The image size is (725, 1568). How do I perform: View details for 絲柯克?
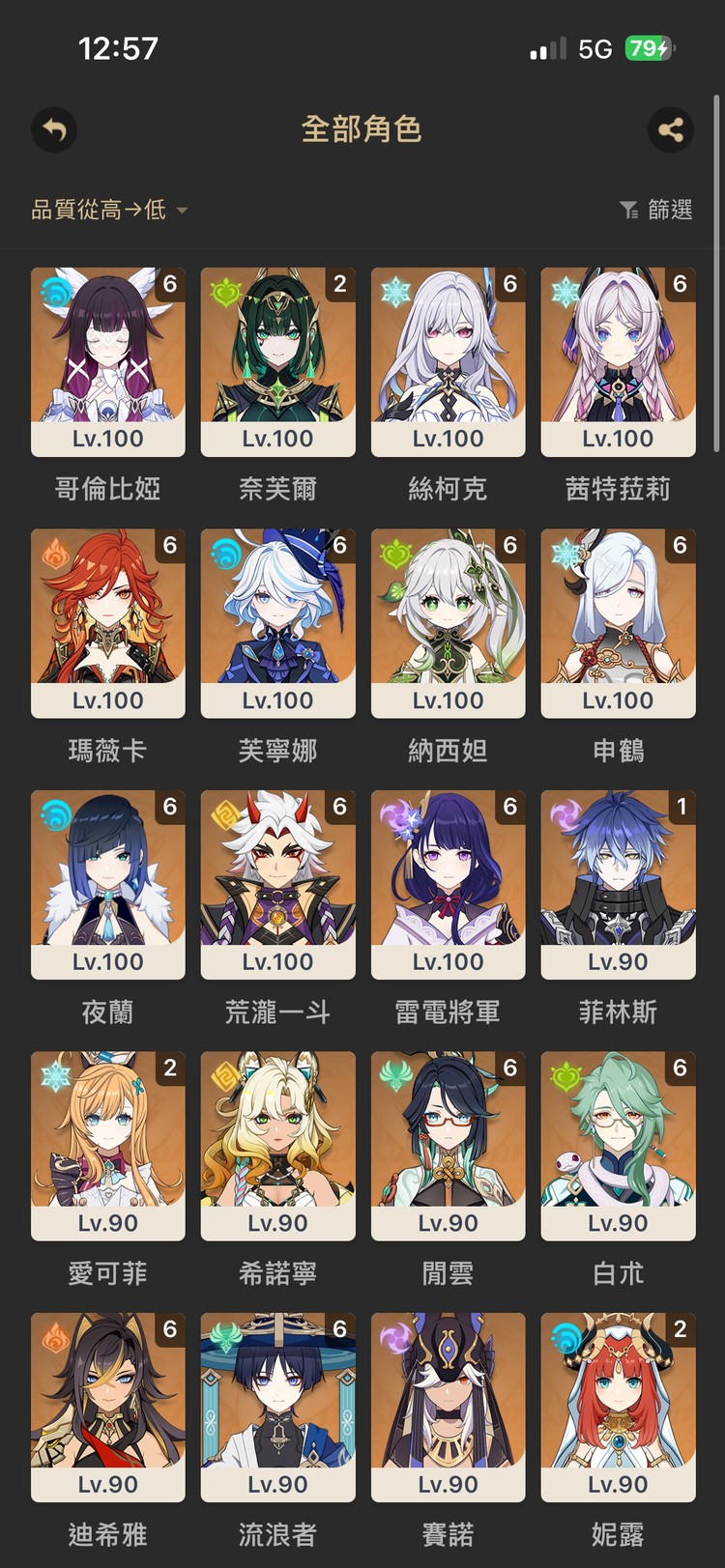[x=448, y=362]
